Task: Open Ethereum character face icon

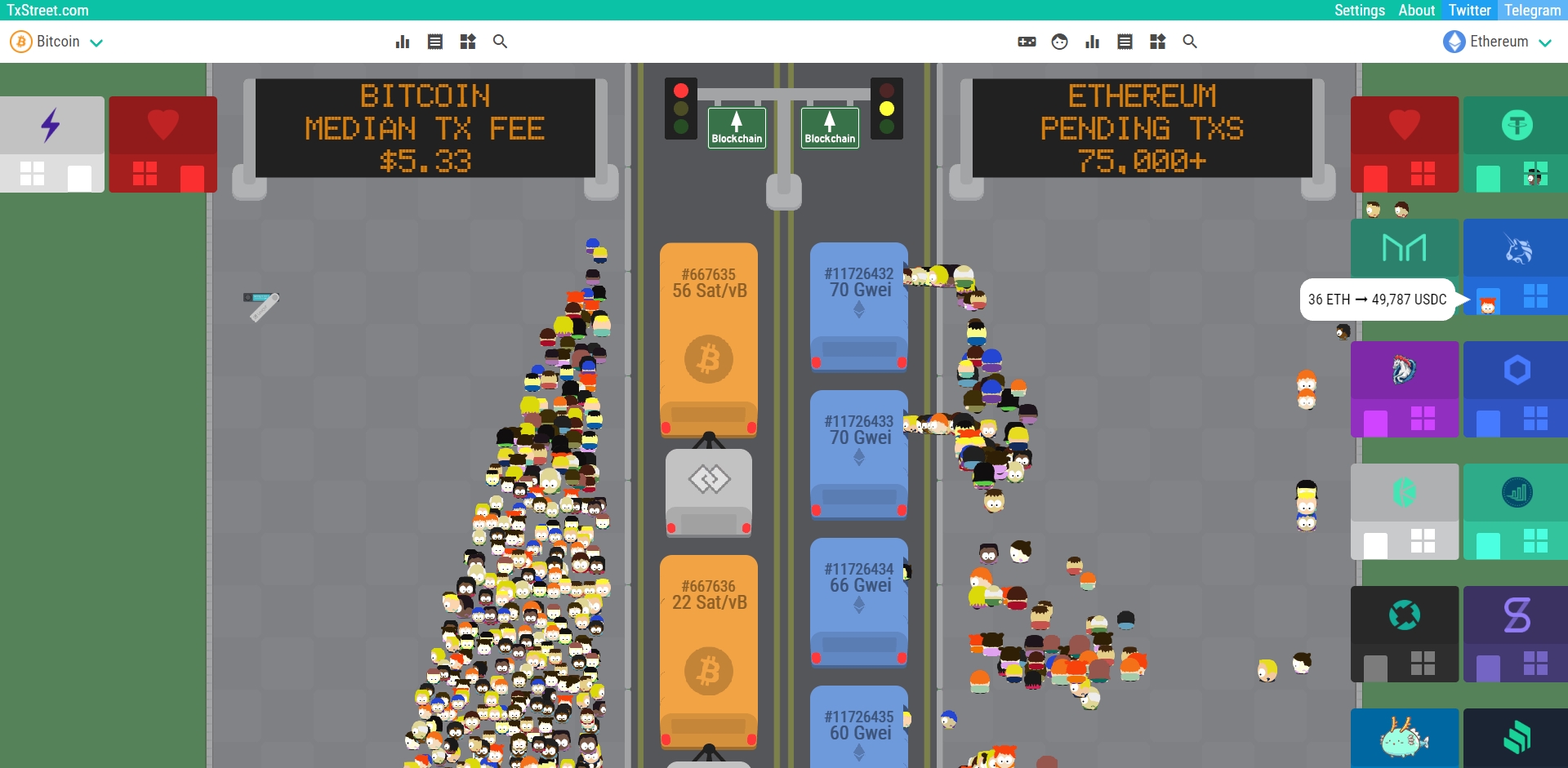Action: [1060, 42]
